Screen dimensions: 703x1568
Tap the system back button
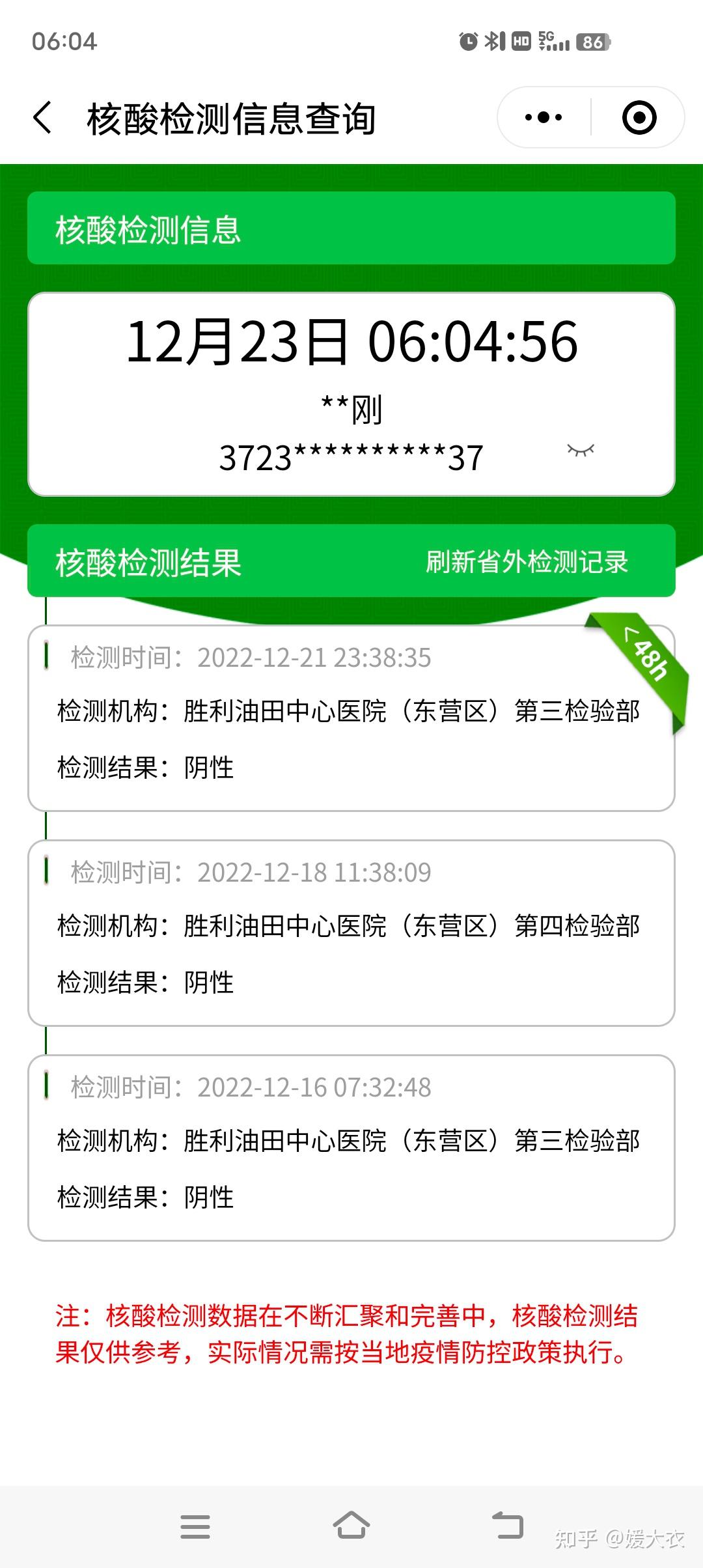[x=508, y=1525]
